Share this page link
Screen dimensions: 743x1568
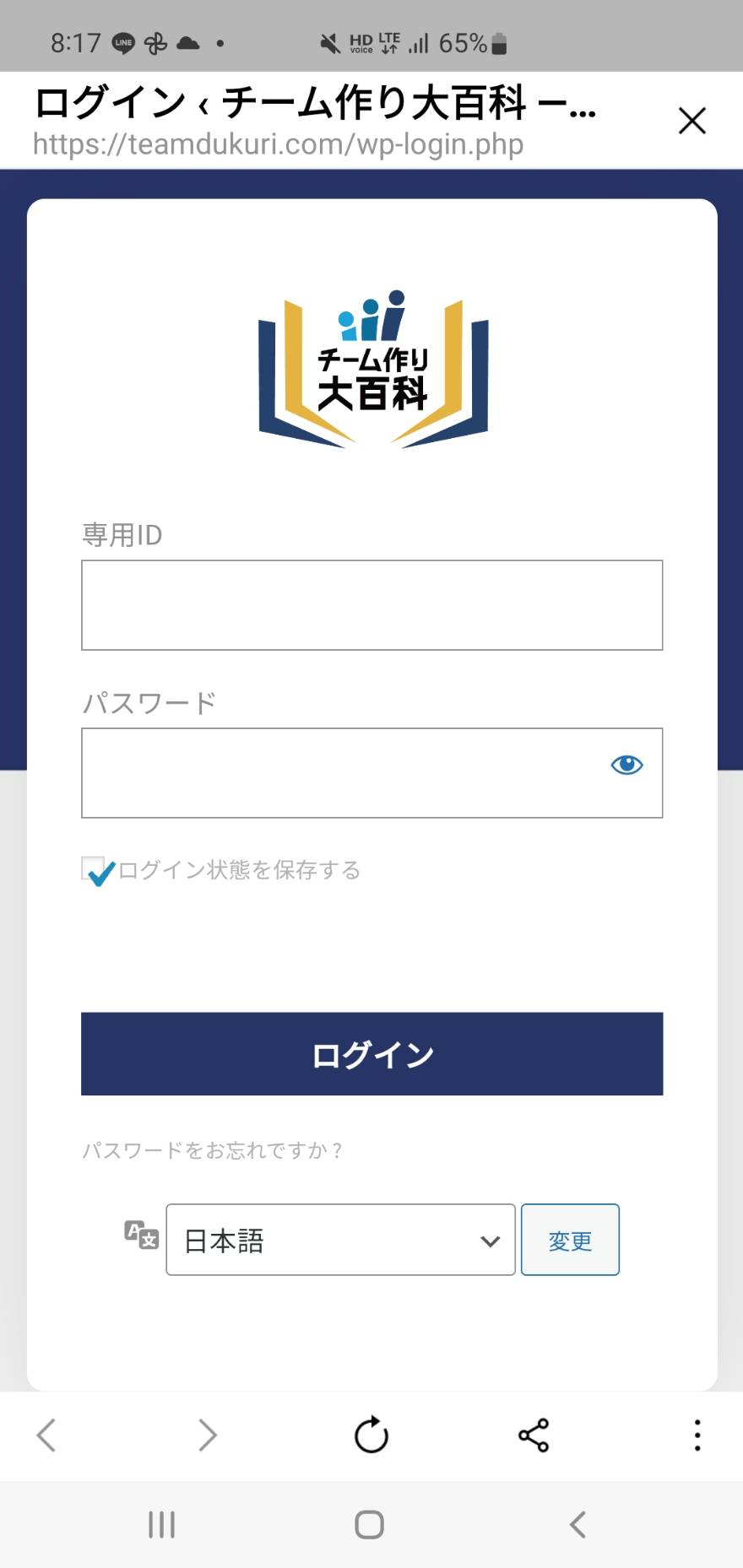(534, 1435)
